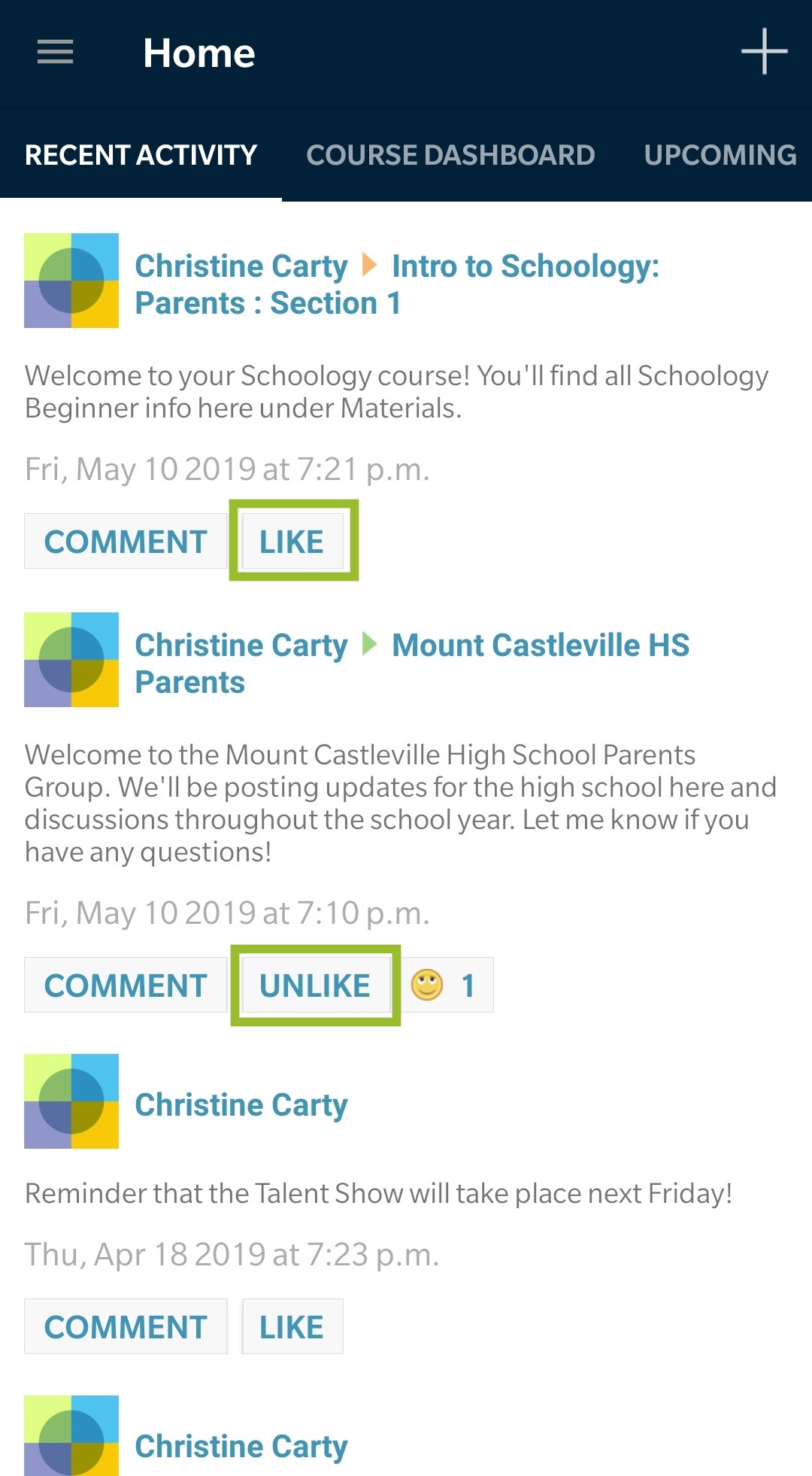Open the Mount Castleville HS Parents group link
The height and width of the screenshot is (1476, 812).
click(x=540, y=645)
